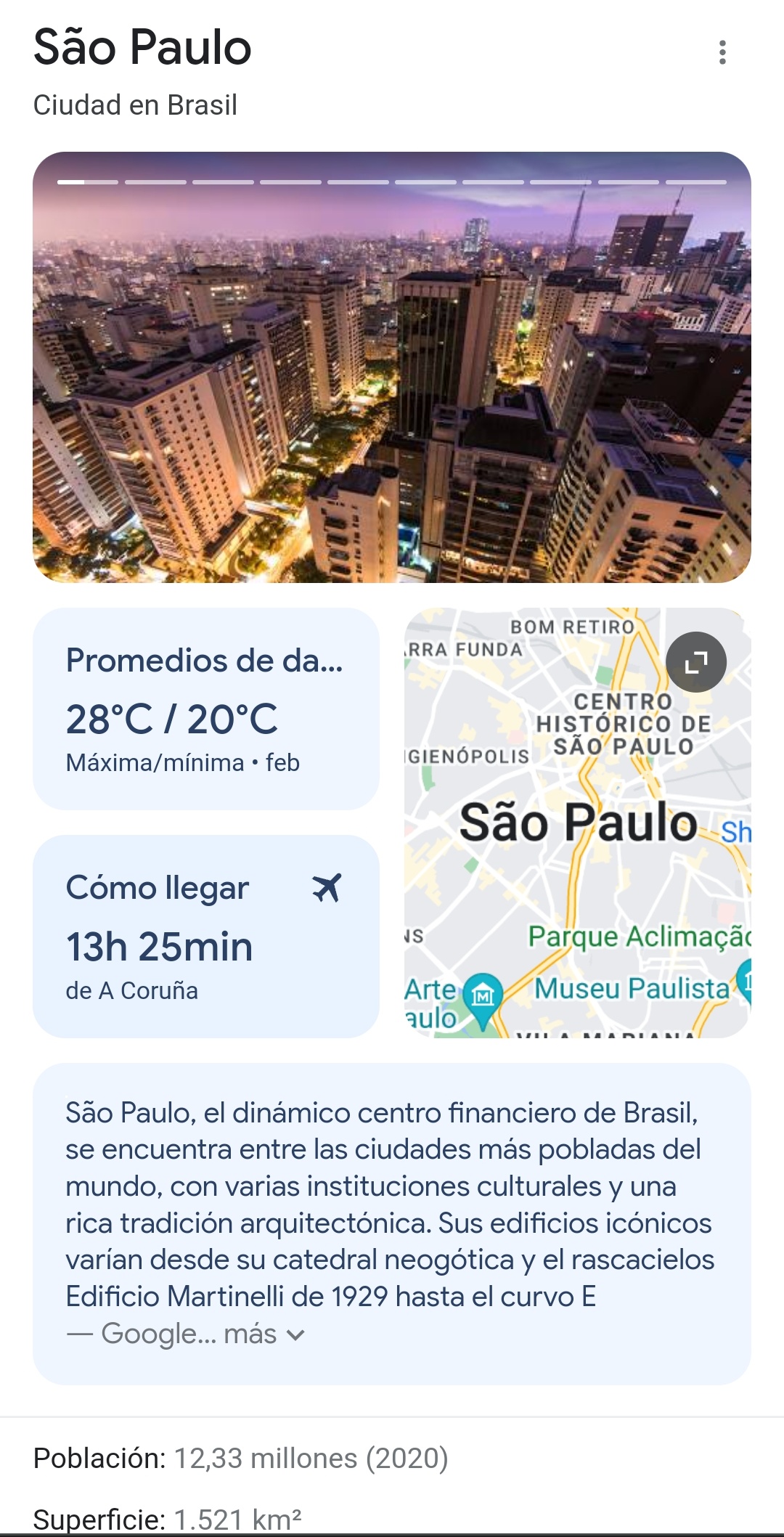
Task: Expand the map to full screen
Action: pos(696,661)
